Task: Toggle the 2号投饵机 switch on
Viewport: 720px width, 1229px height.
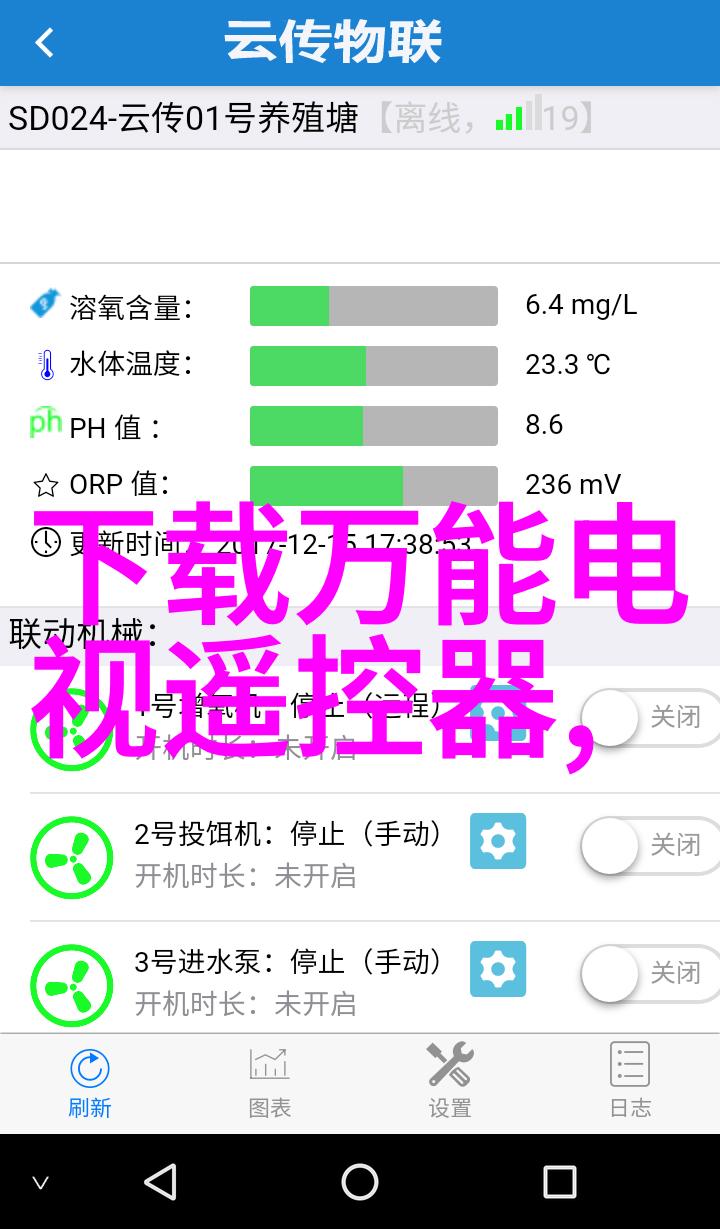Action: 650,846
